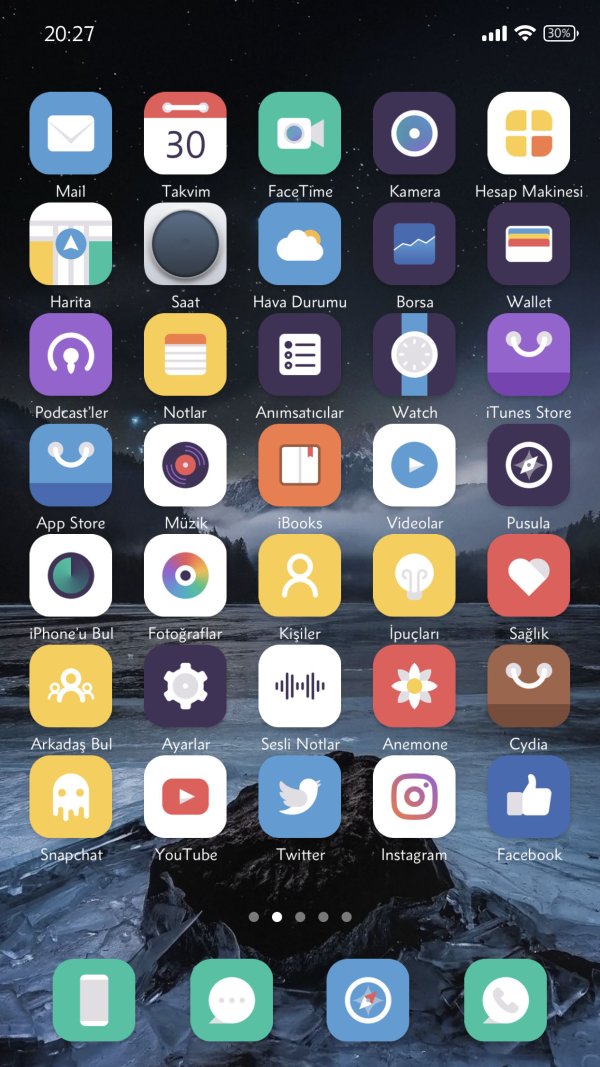Open Ayarlar settings
This screenshot has height=1067, width=600.
pyautogui.click(x=185, y=686)
